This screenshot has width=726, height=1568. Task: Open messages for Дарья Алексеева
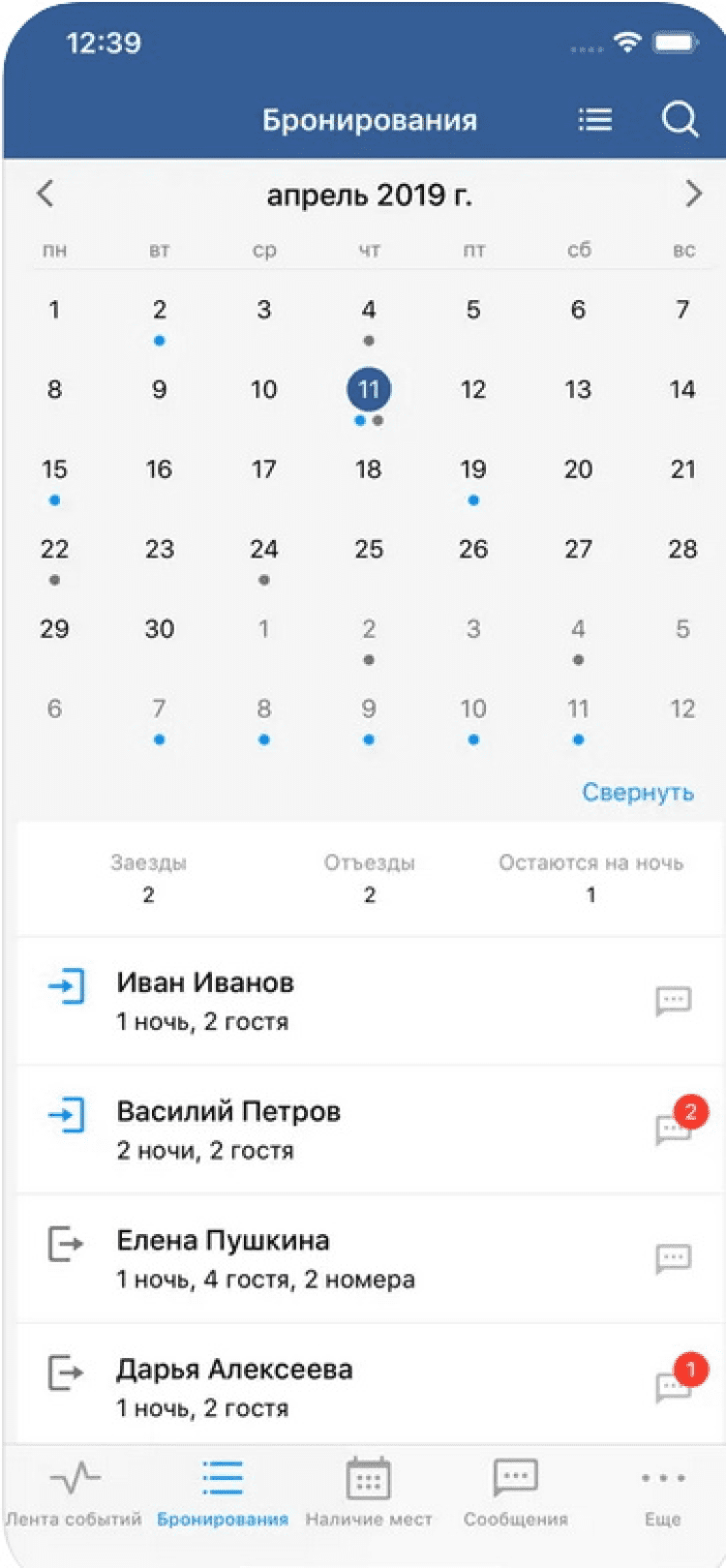tap(674, 1386)
